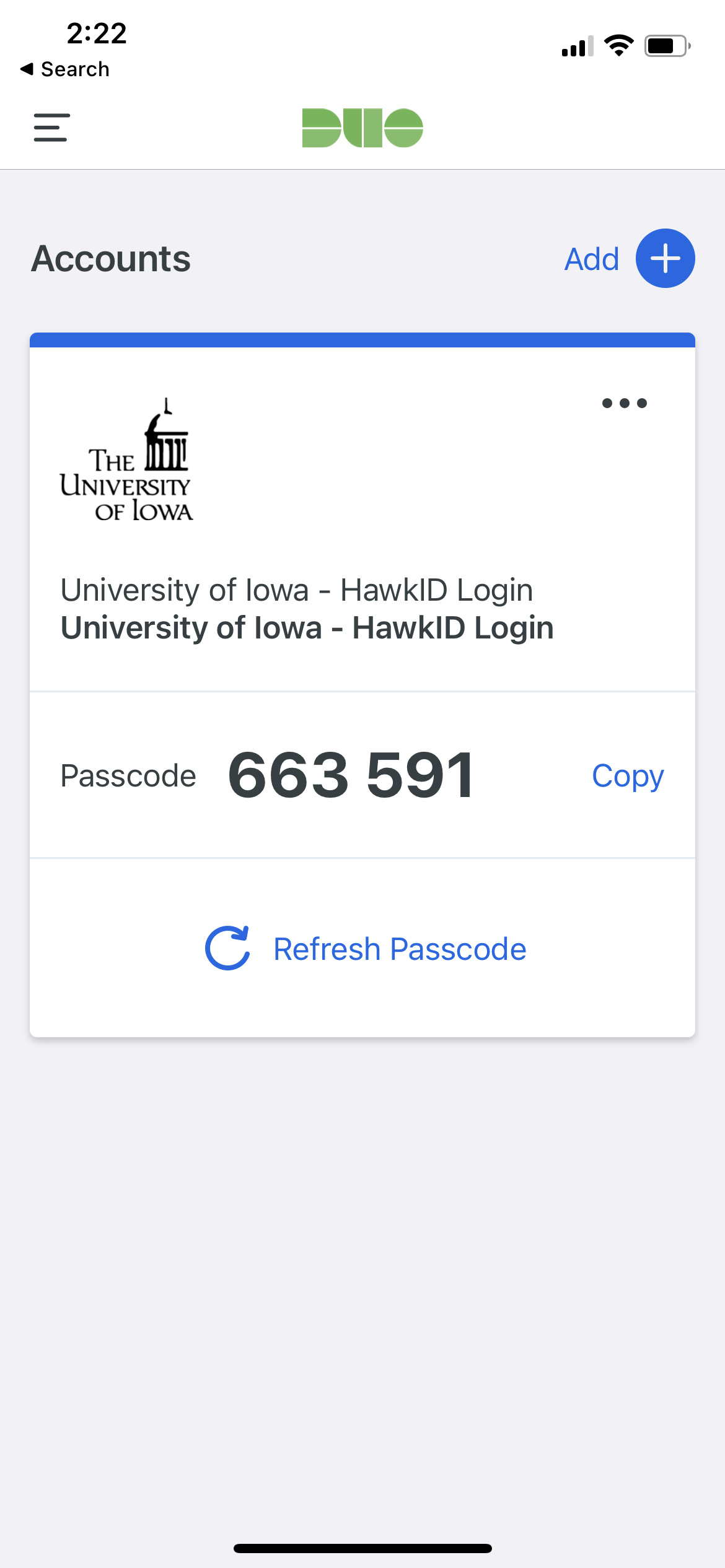Select the University of Iowa logo

click(127, 461)
